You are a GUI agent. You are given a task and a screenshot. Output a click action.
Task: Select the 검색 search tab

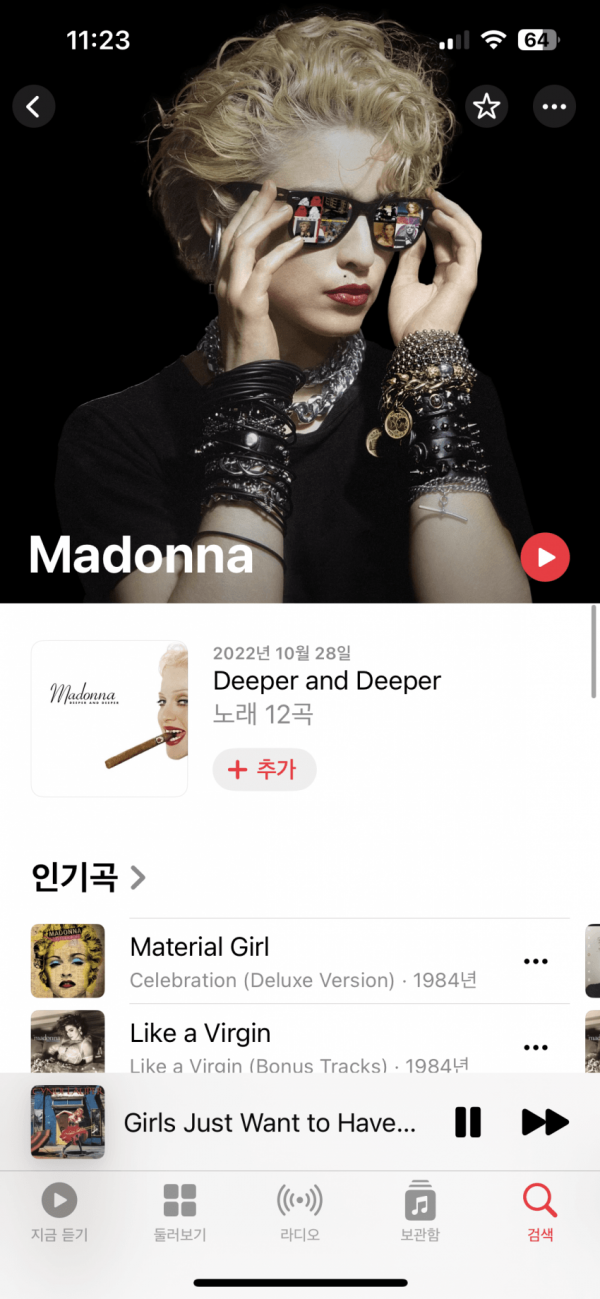click(540, 1212)
